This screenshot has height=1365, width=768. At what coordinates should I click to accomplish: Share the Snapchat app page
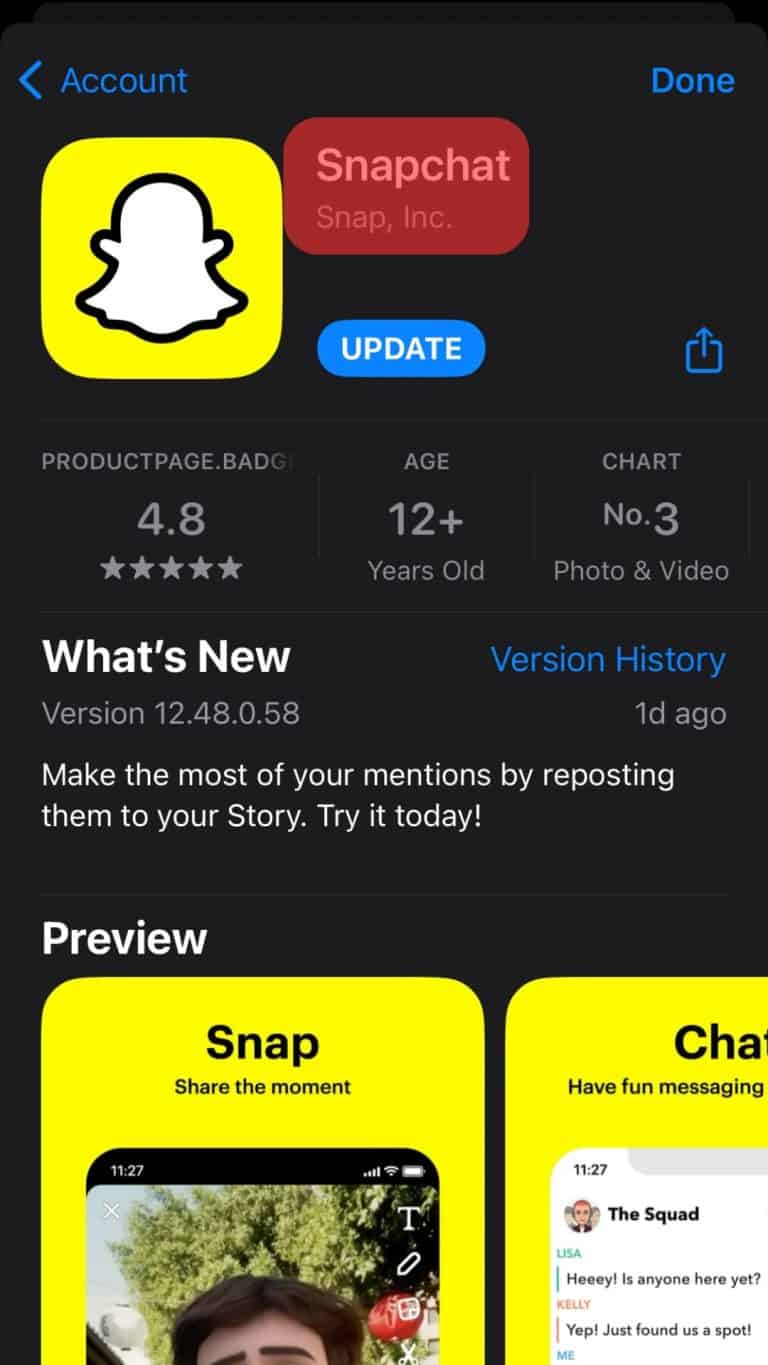coord(704,350)
